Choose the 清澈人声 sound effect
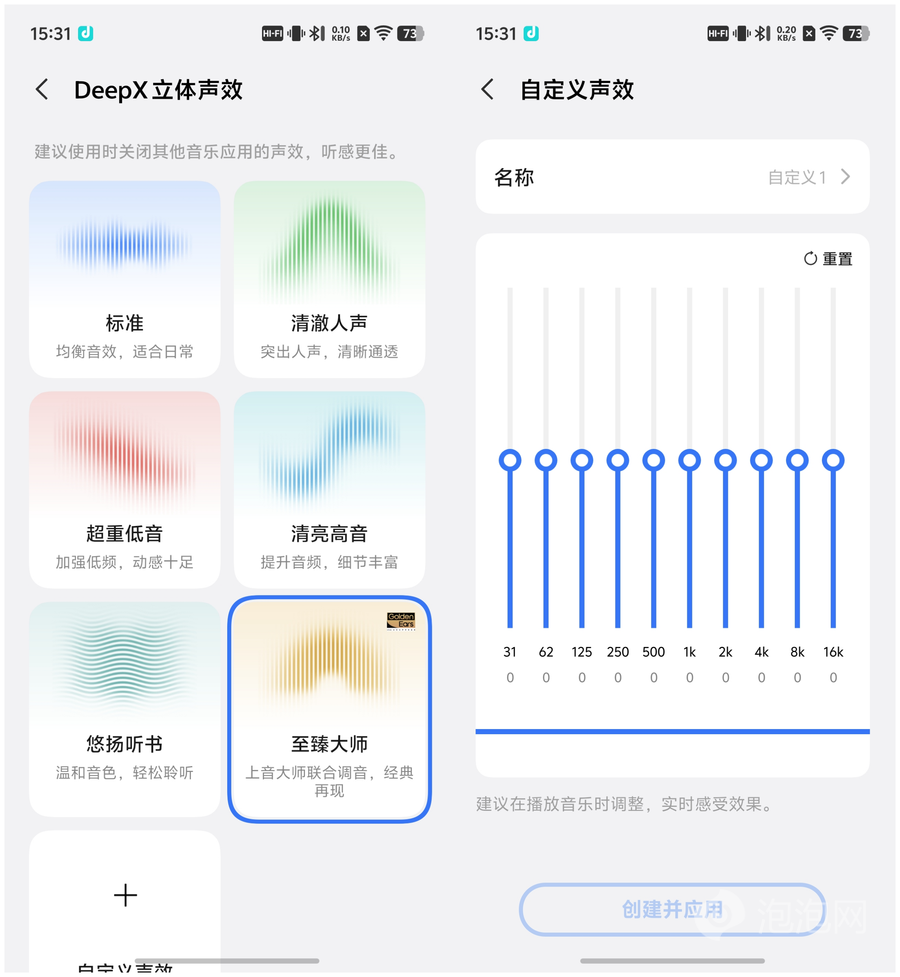This screenshot has height=977, width=900. (x=329, y=279)
